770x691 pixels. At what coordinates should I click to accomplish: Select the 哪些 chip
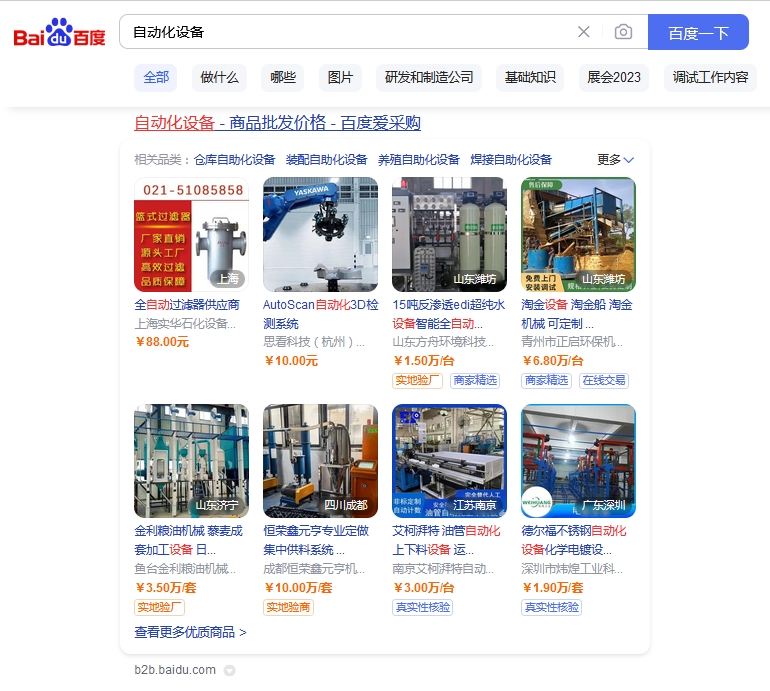point(283,77)
